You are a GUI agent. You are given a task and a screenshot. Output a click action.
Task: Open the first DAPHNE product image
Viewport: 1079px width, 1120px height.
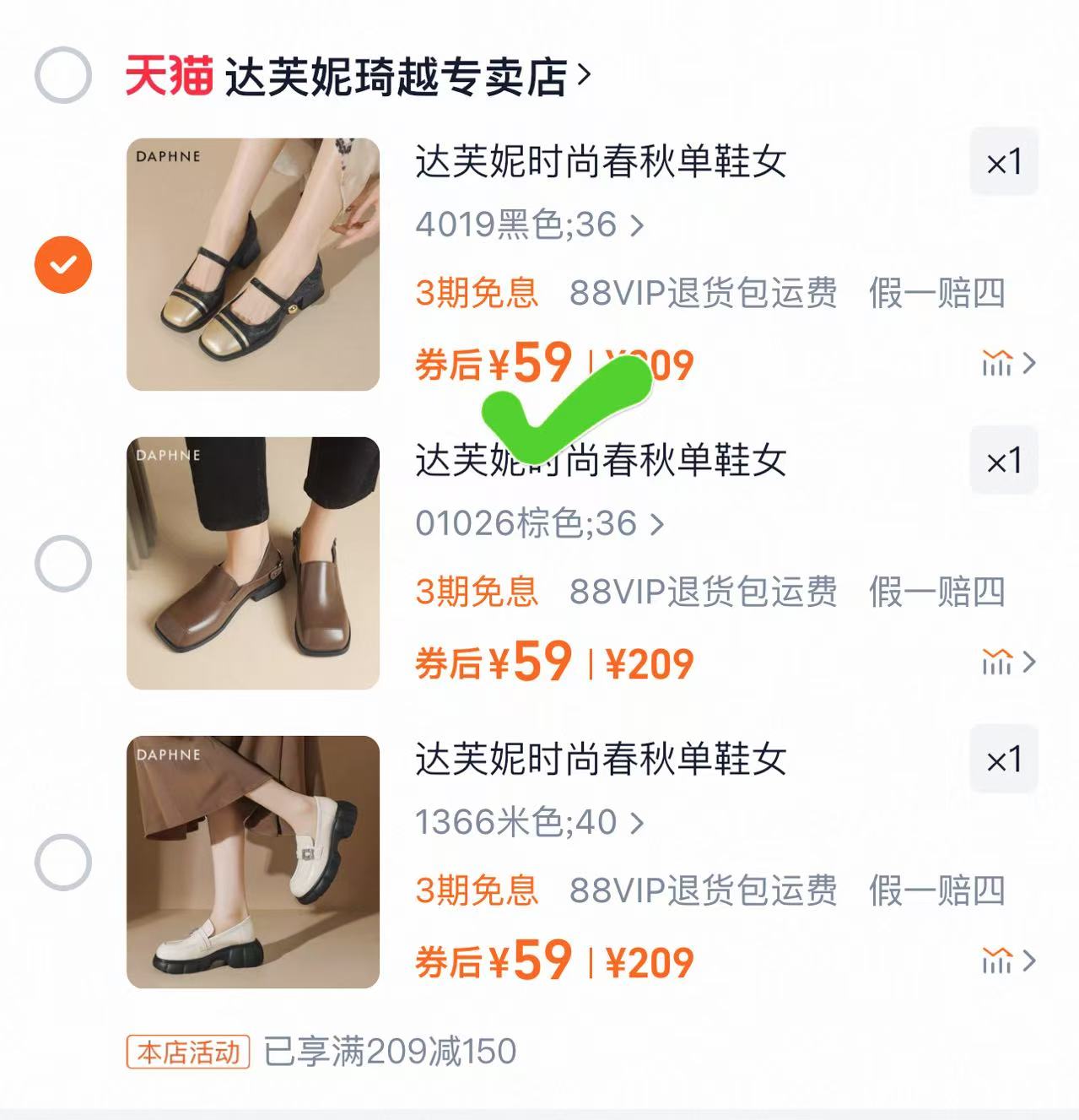[x=253, y=259]
